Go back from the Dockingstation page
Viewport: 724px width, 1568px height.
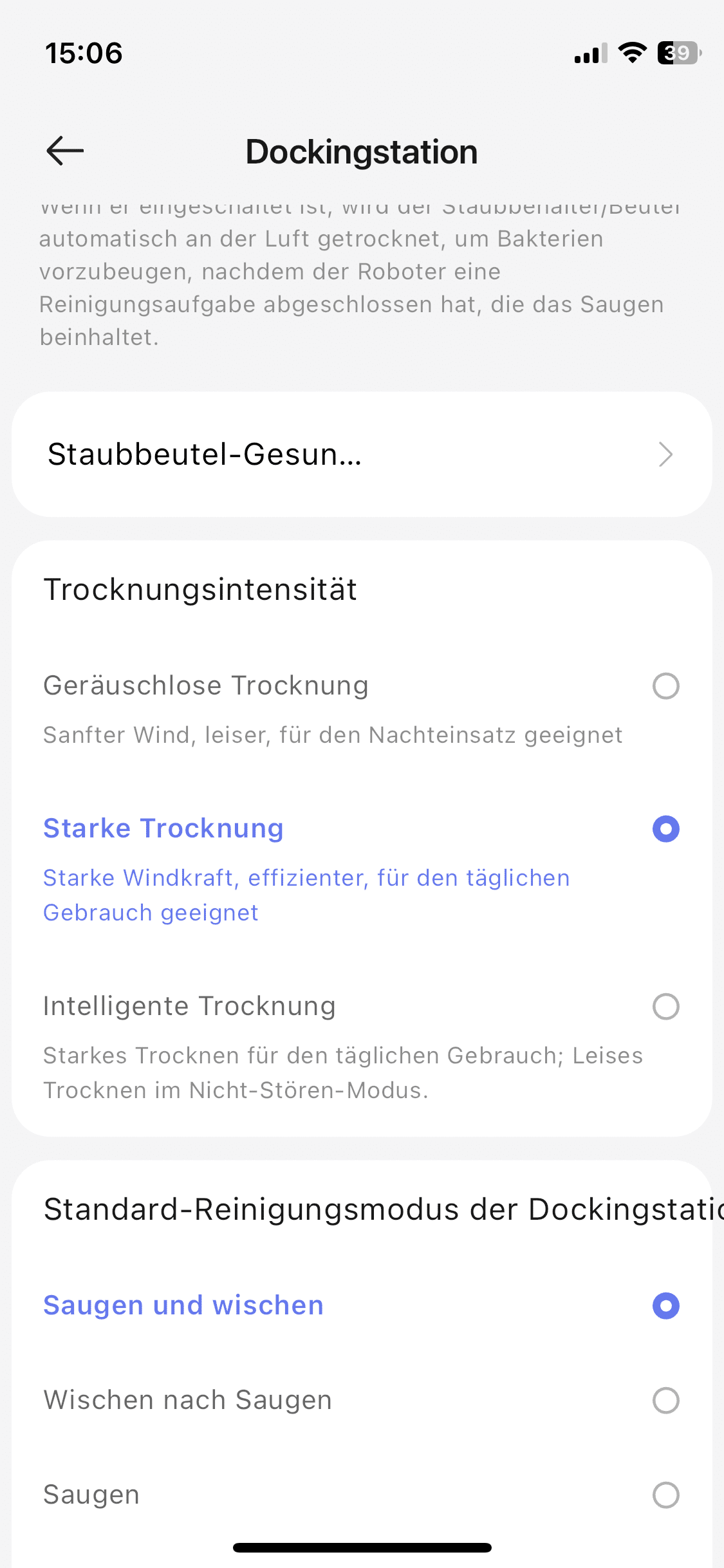tap(65, 151)
